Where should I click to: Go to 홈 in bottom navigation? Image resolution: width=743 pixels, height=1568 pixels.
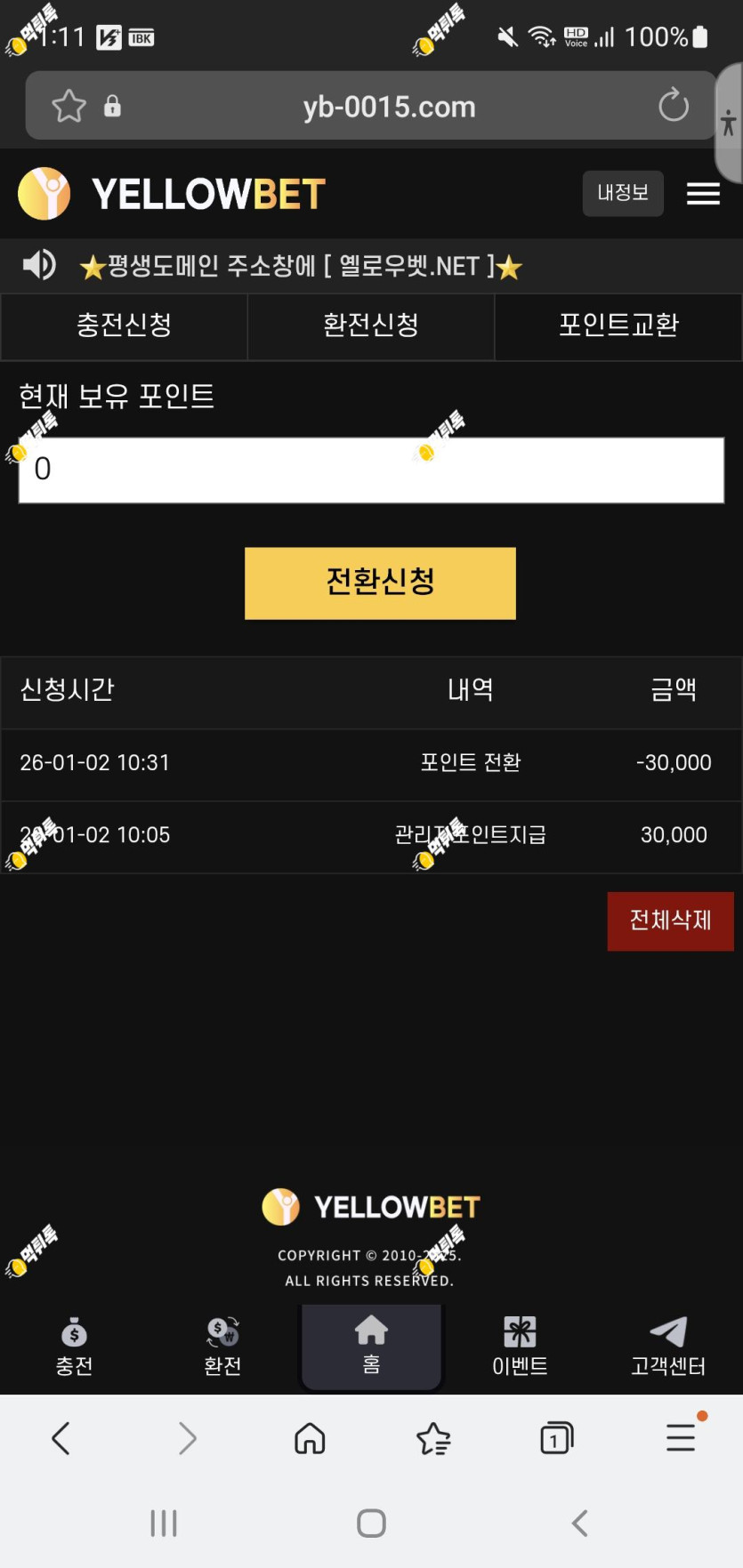(x=371, y=1347)
